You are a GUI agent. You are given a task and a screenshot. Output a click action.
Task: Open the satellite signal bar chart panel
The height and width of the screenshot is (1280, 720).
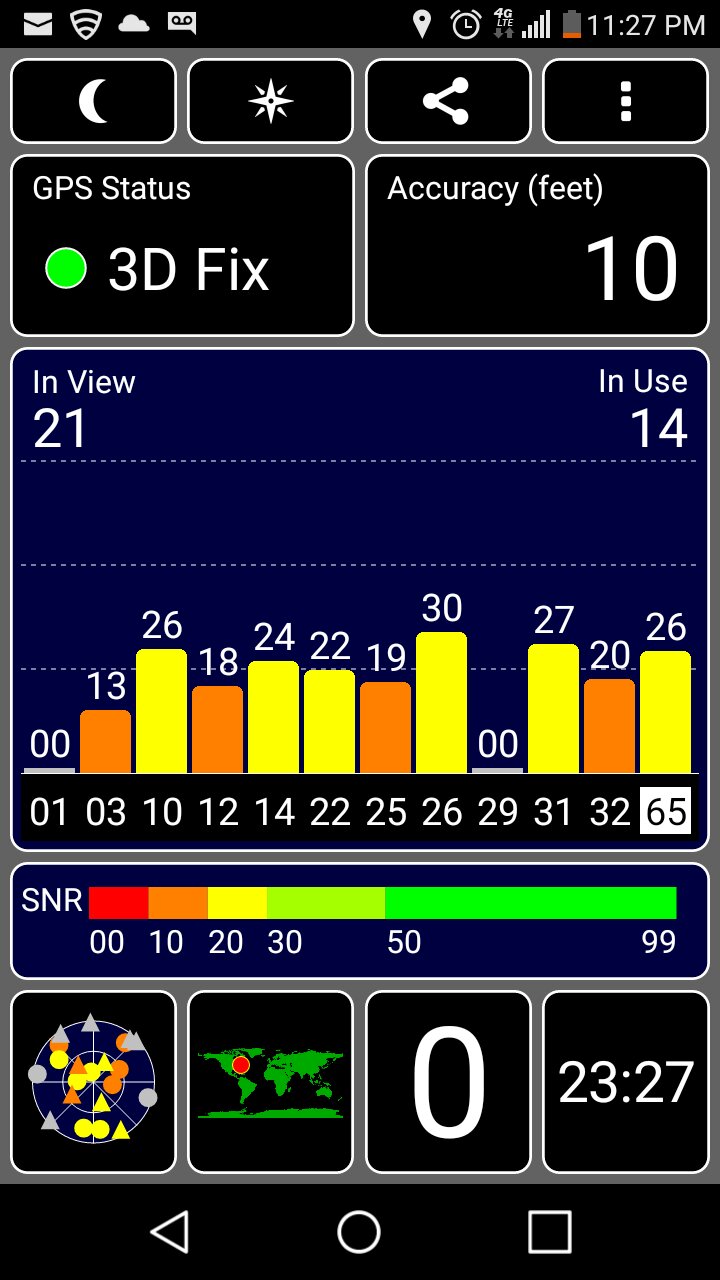tap(360, 599)
